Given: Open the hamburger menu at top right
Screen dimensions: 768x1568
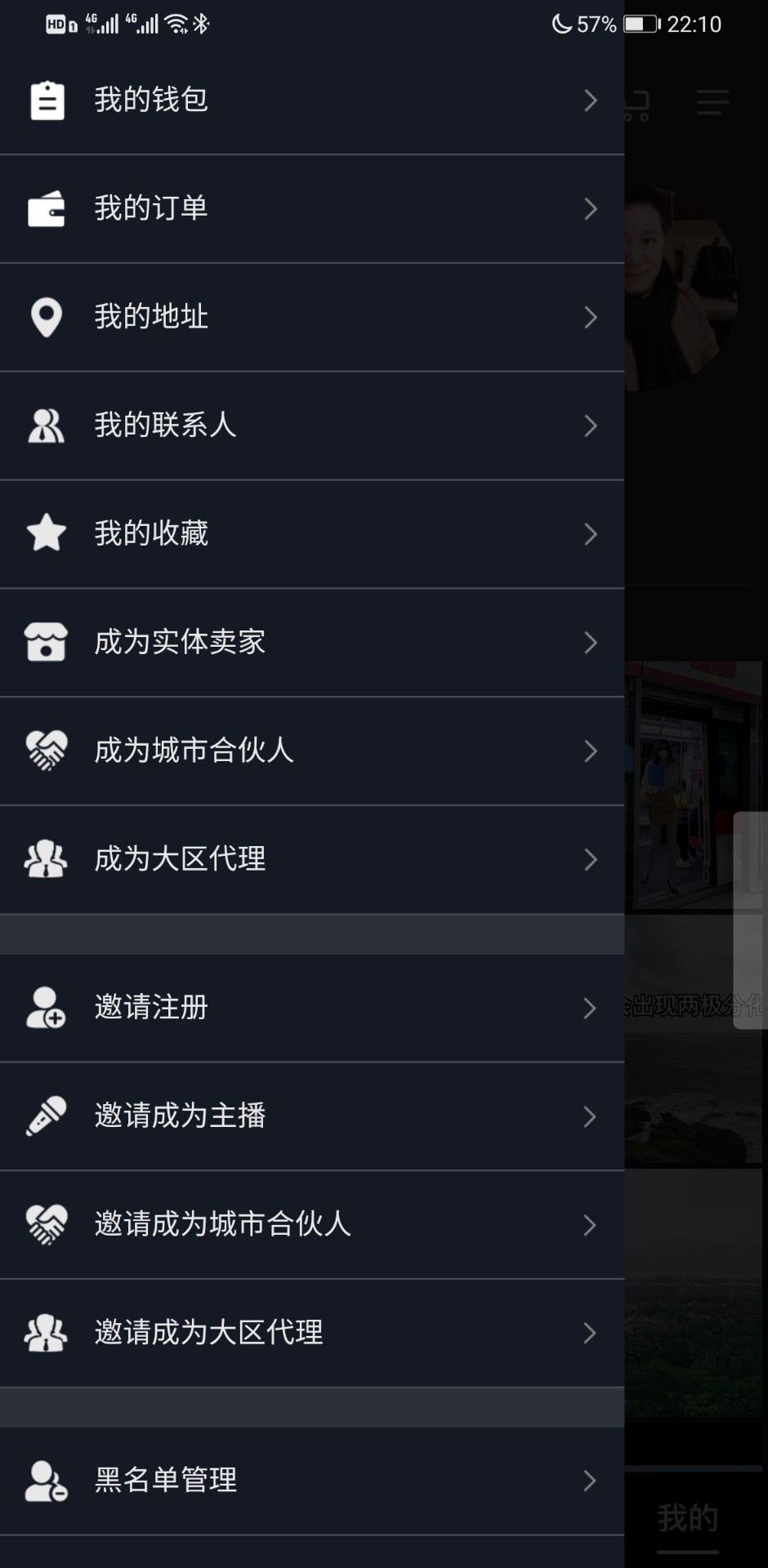Looking at the screenshot, I should (712, 101).
